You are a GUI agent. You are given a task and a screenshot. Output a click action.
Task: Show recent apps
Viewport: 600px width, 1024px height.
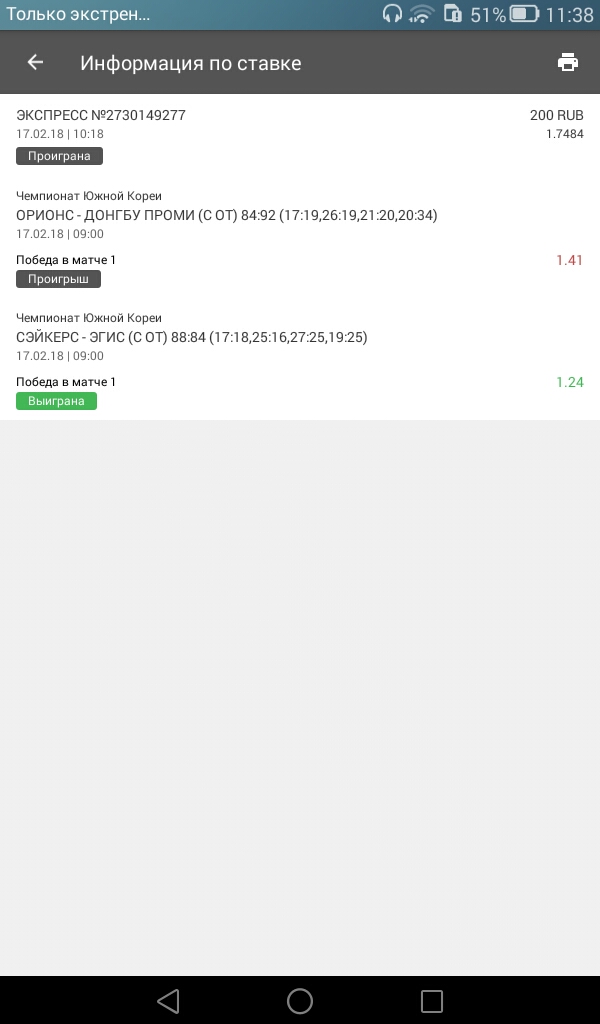coord(431,1001)
